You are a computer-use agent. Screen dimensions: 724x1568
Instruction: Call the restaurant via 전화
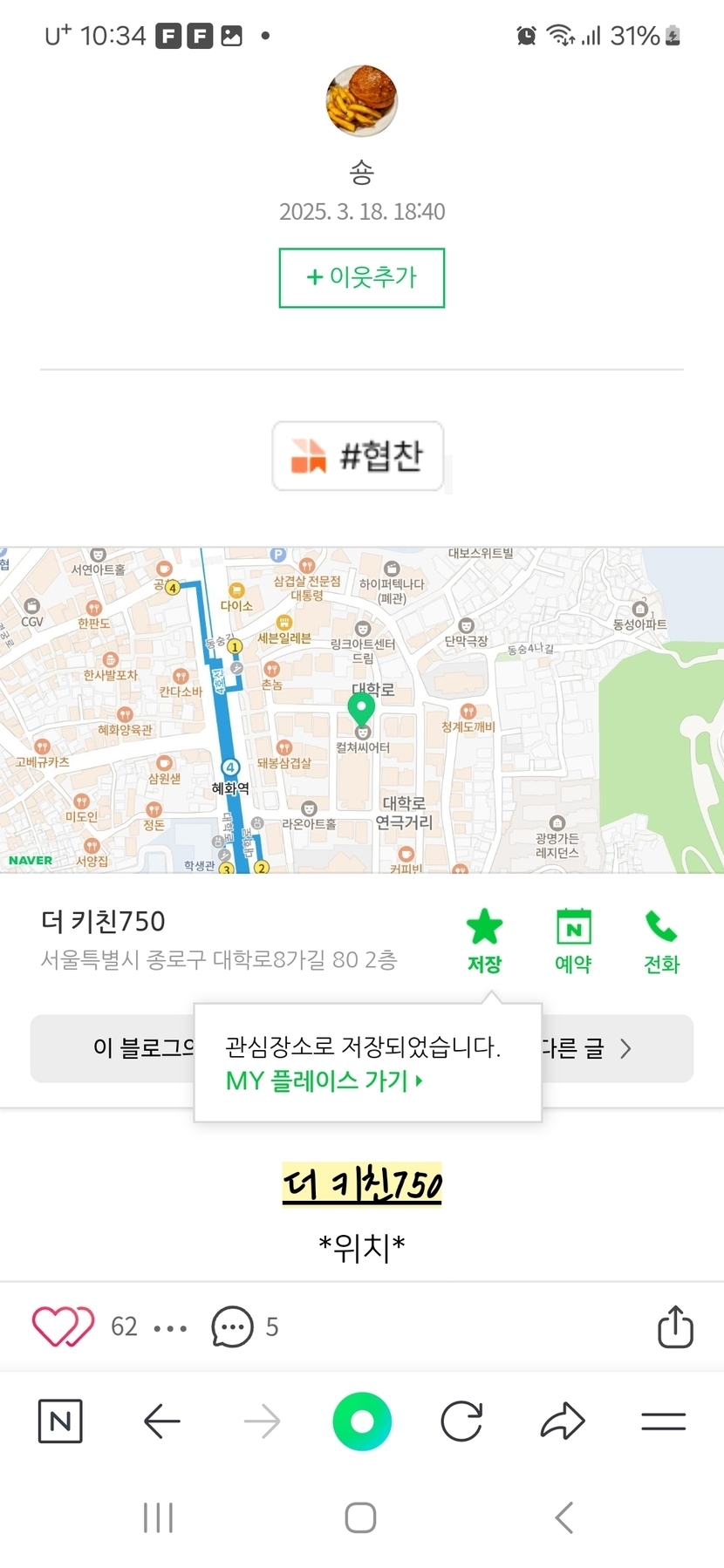coord(661,940)
